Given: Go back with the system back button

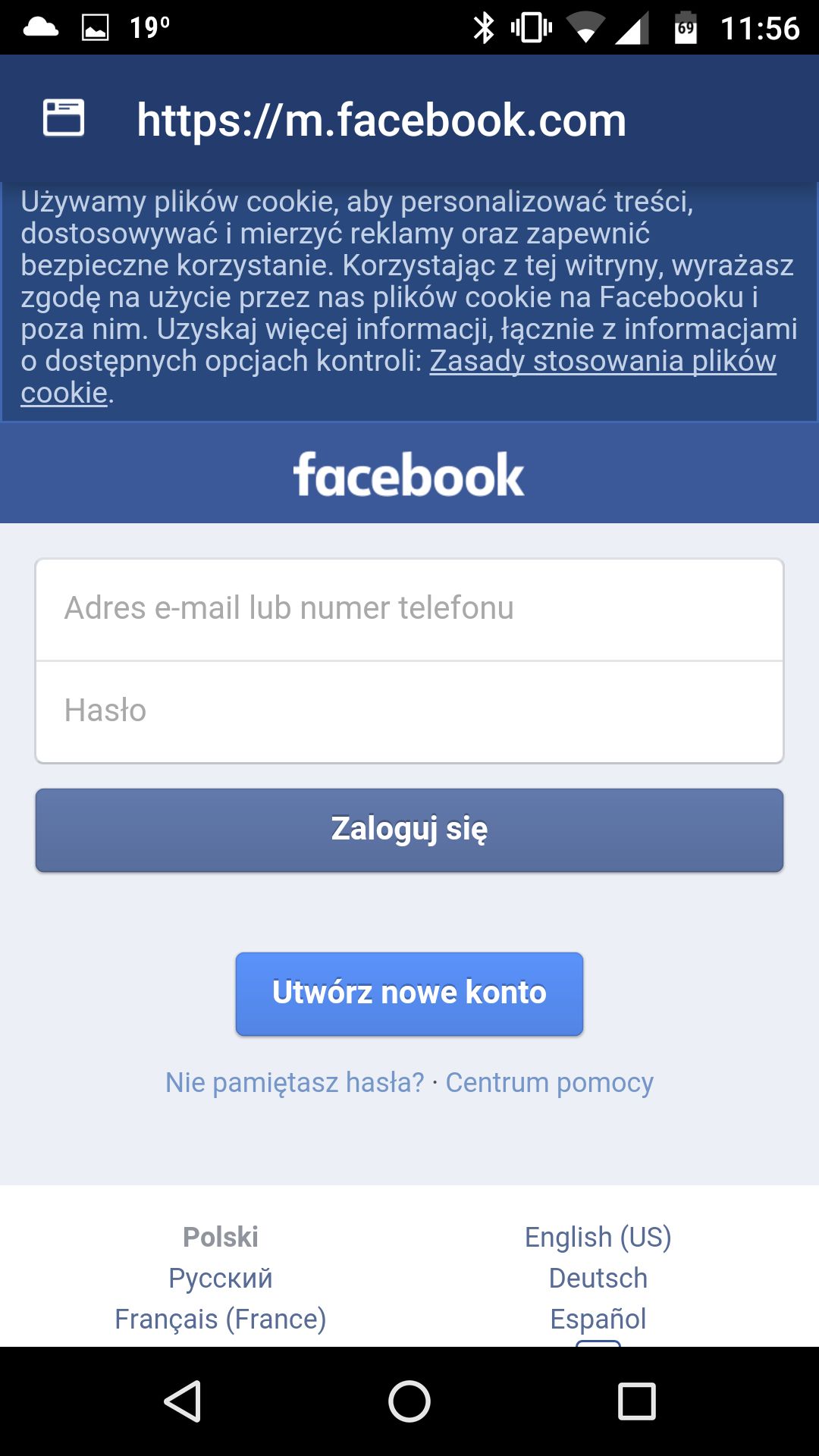Looking at the screenshot, I should tap(183, 1401).
